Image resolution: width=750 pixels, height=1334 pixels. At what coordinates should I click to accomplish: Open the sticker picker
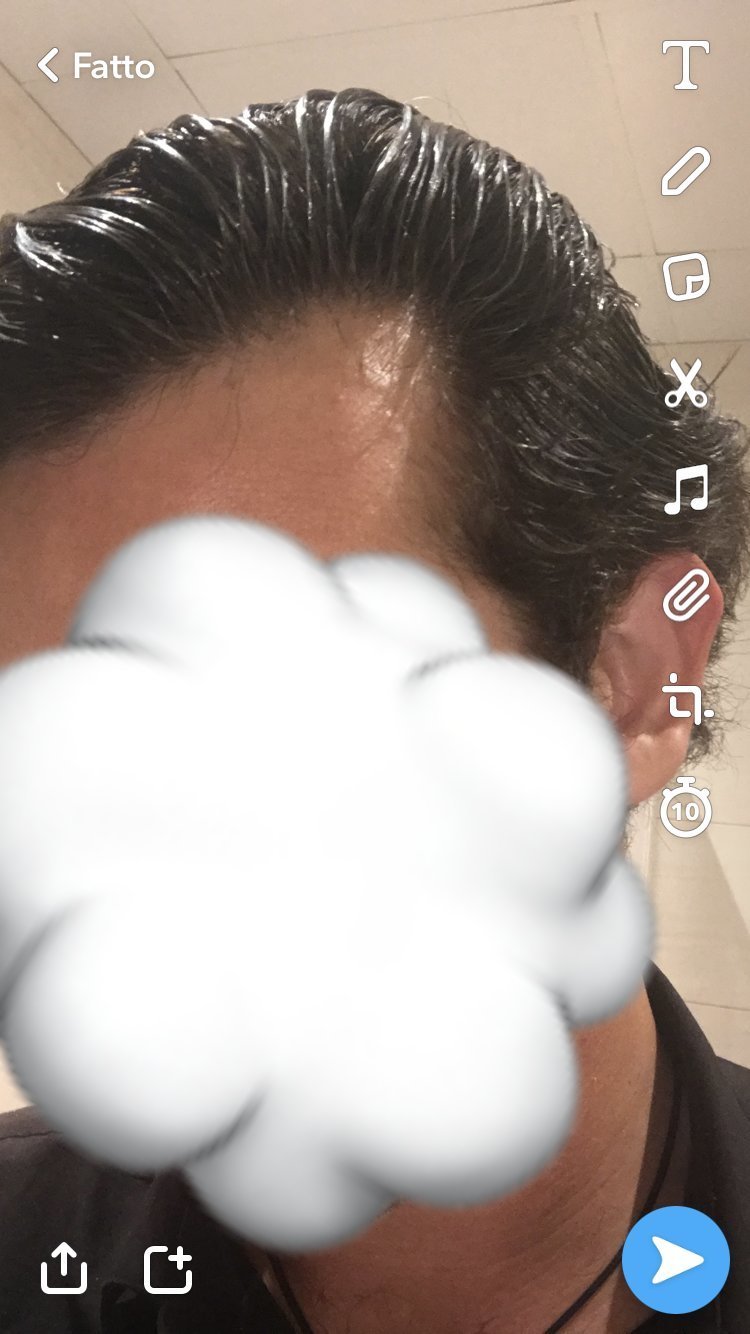click(x=686, y=277)
